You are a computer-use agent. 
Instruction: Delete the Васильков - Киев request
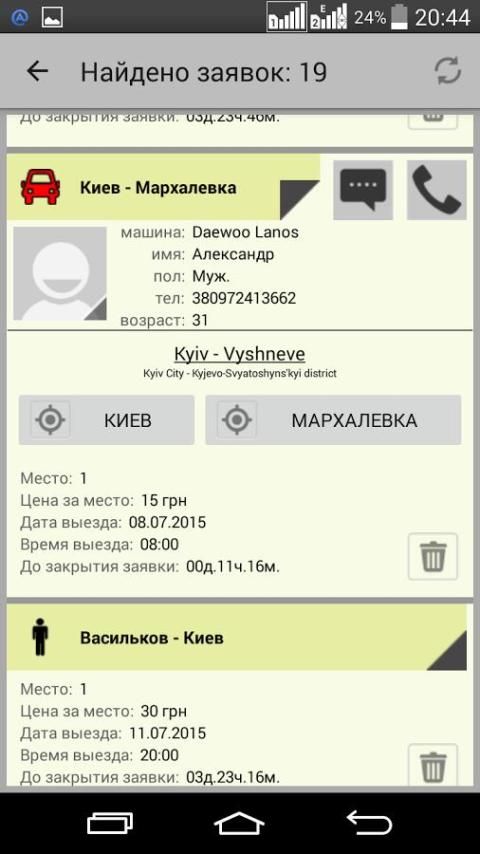click(433, 765)
